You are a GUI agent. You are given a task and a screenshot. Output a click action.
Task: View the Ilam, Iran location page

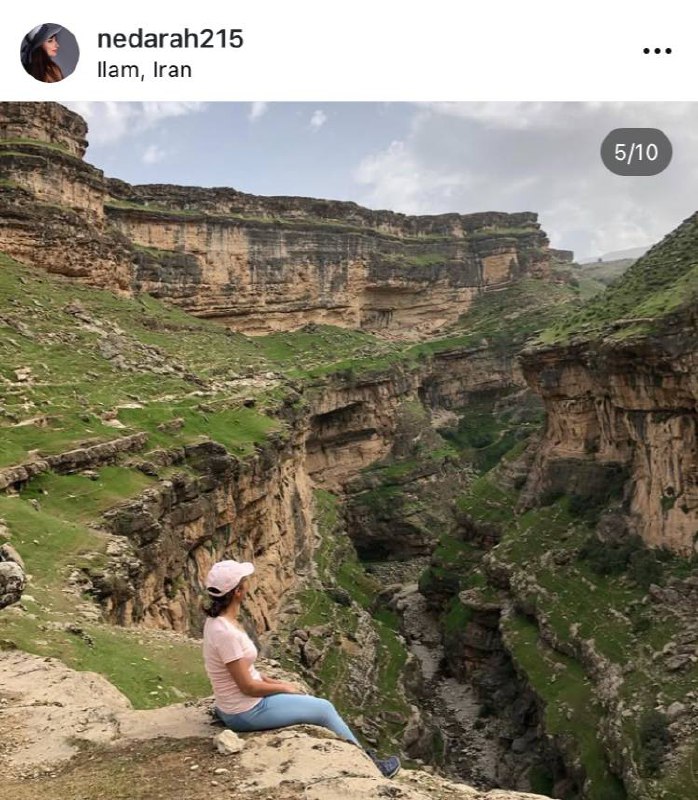pyautogui.click(x=144, y=70)
